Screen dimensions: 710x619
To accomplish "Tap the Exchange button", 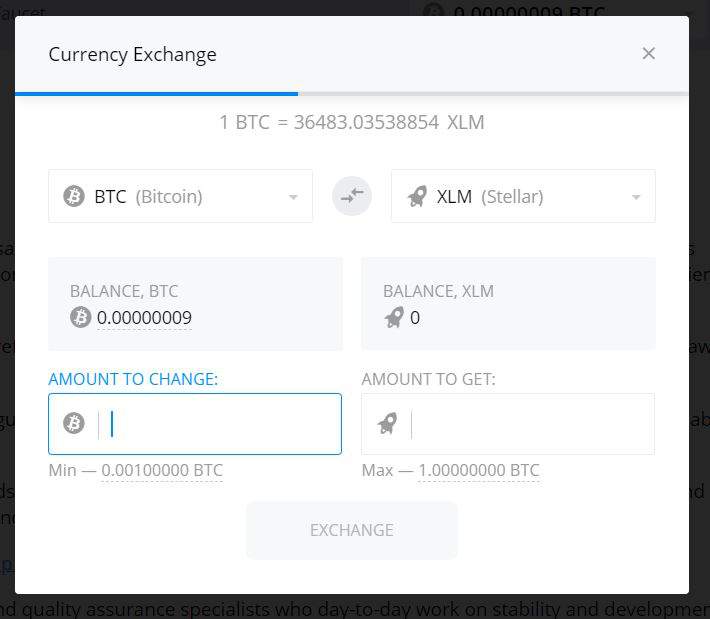I will click(x=352, y=530).
